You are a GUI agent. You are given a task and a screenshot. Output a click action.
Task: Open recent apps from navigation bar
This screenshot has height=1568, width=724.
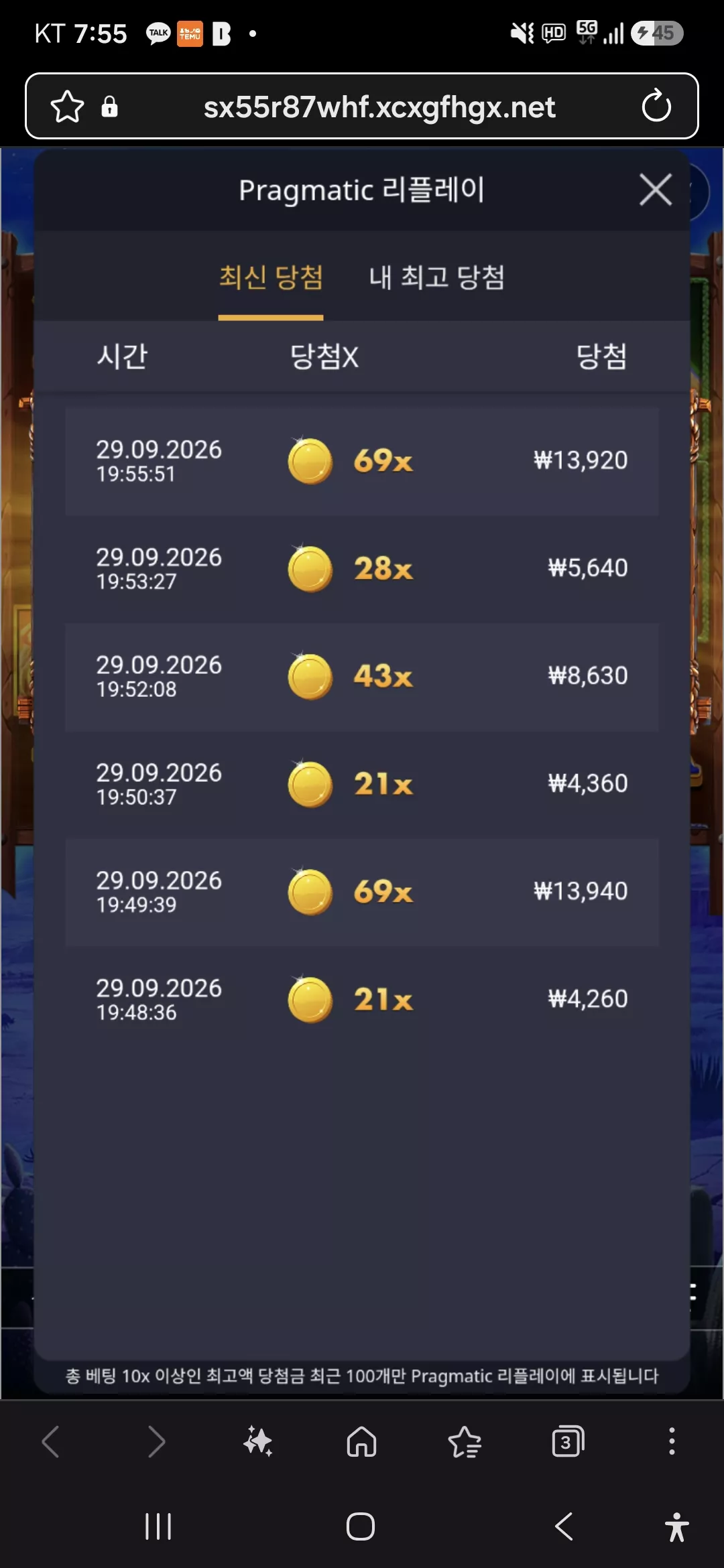point(158,1526)
